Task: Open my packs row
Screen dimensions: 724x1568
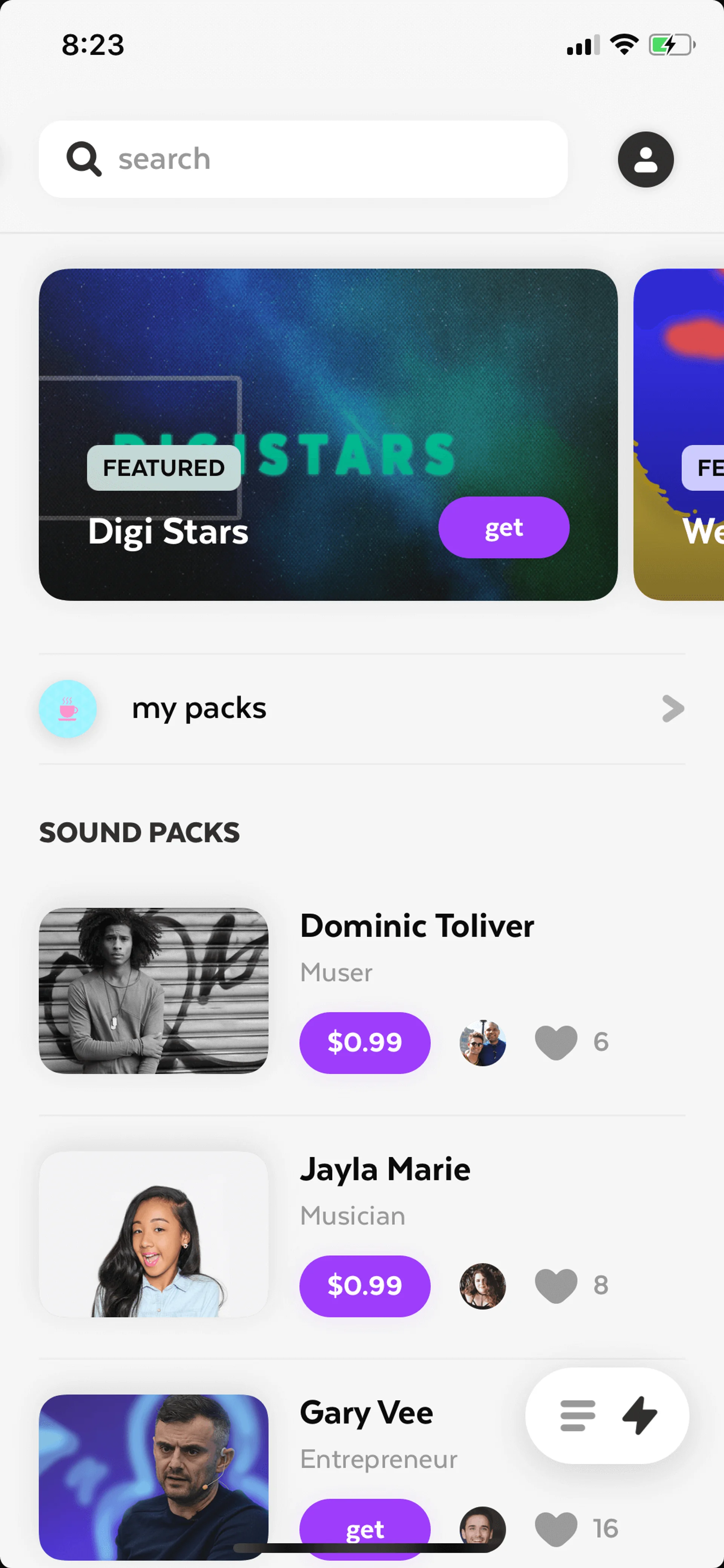Action: coord(361,708)
